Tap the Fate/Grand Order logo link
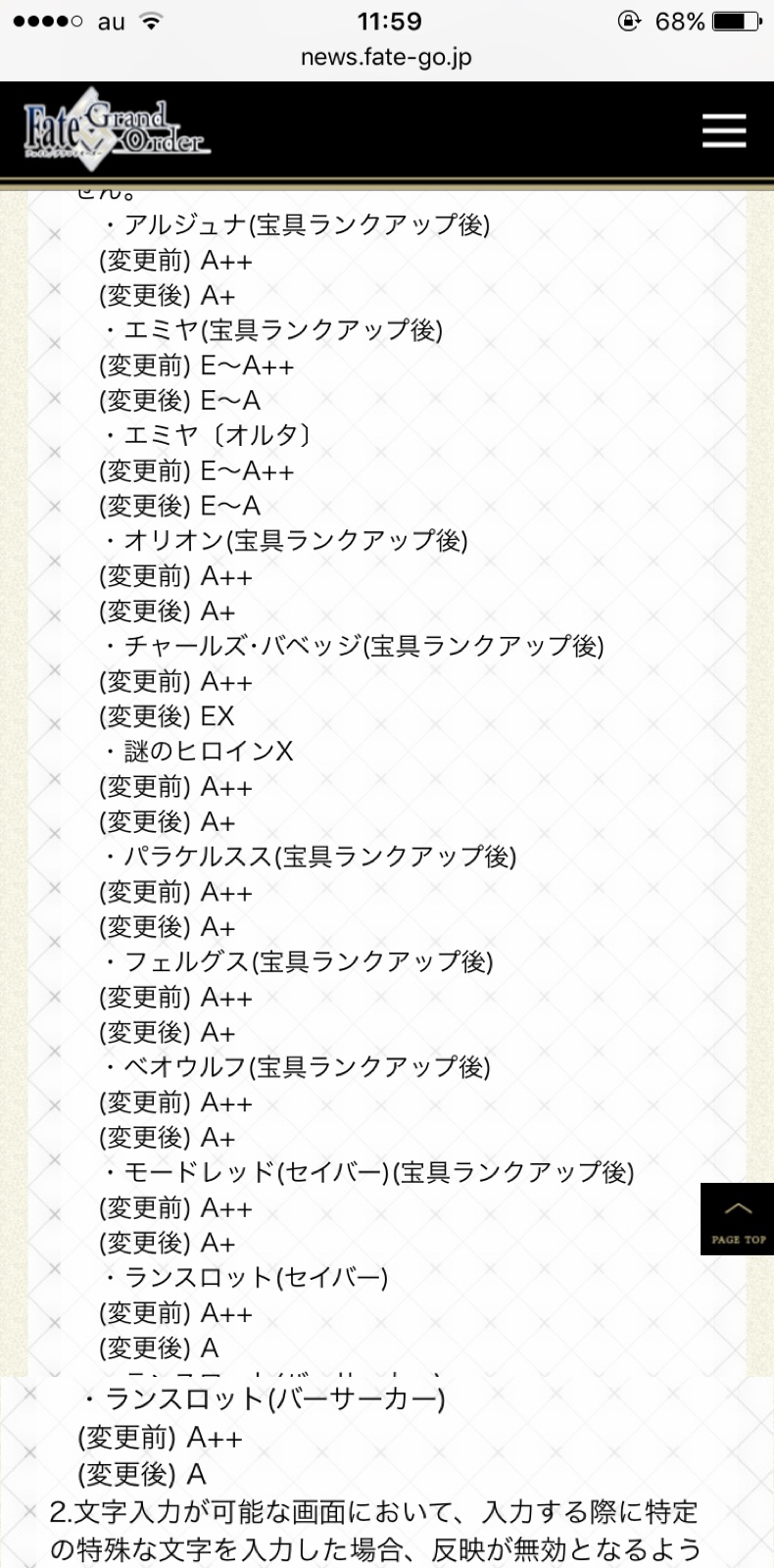 tap(116, 130)
